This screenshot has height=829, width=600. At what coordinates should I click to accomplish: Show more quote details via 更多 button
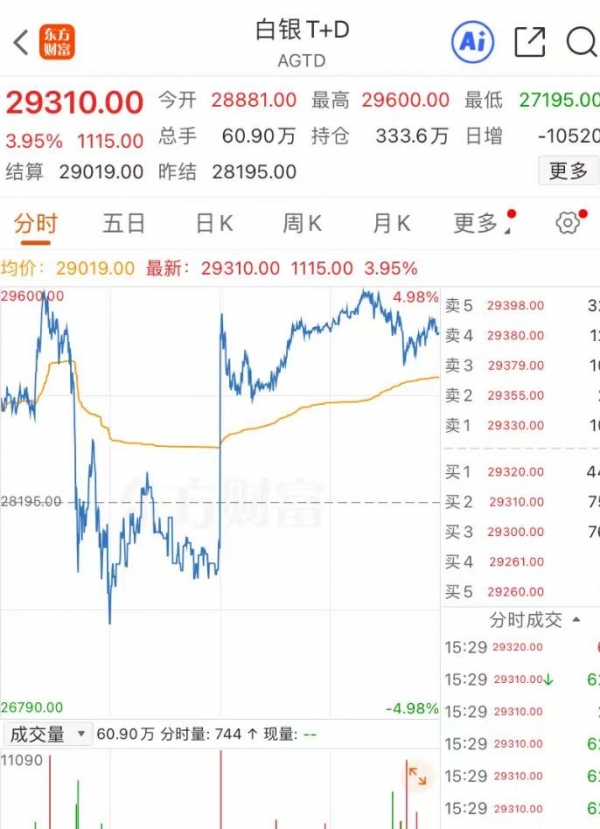(568, 171)
